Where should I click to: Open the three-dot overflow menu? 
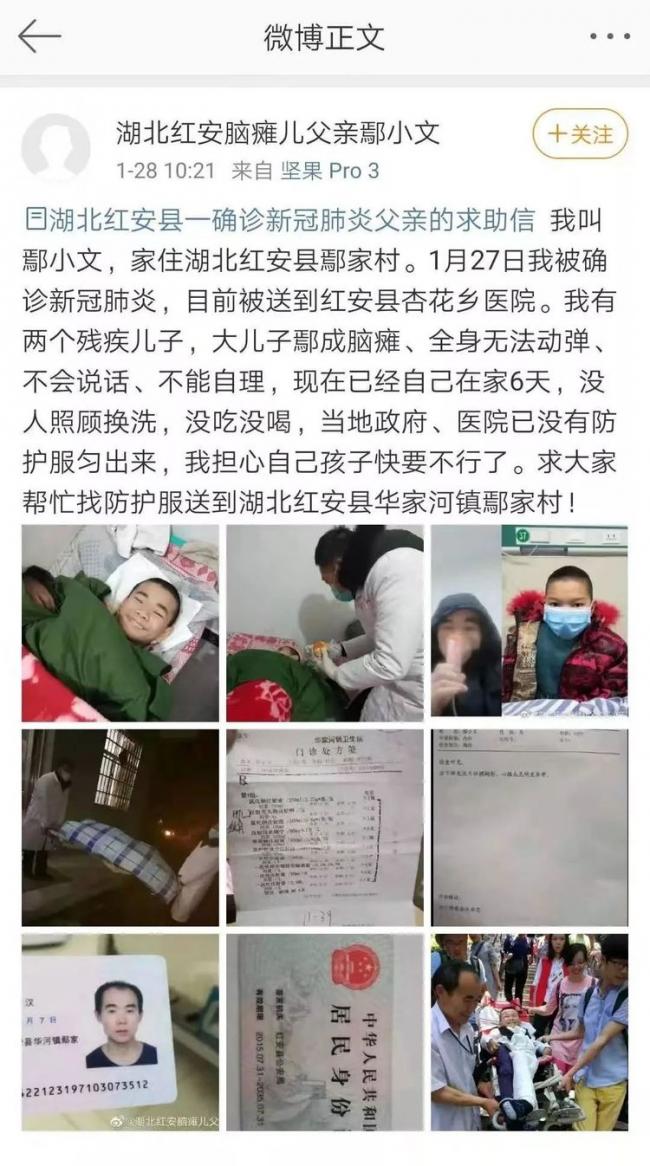610,36
